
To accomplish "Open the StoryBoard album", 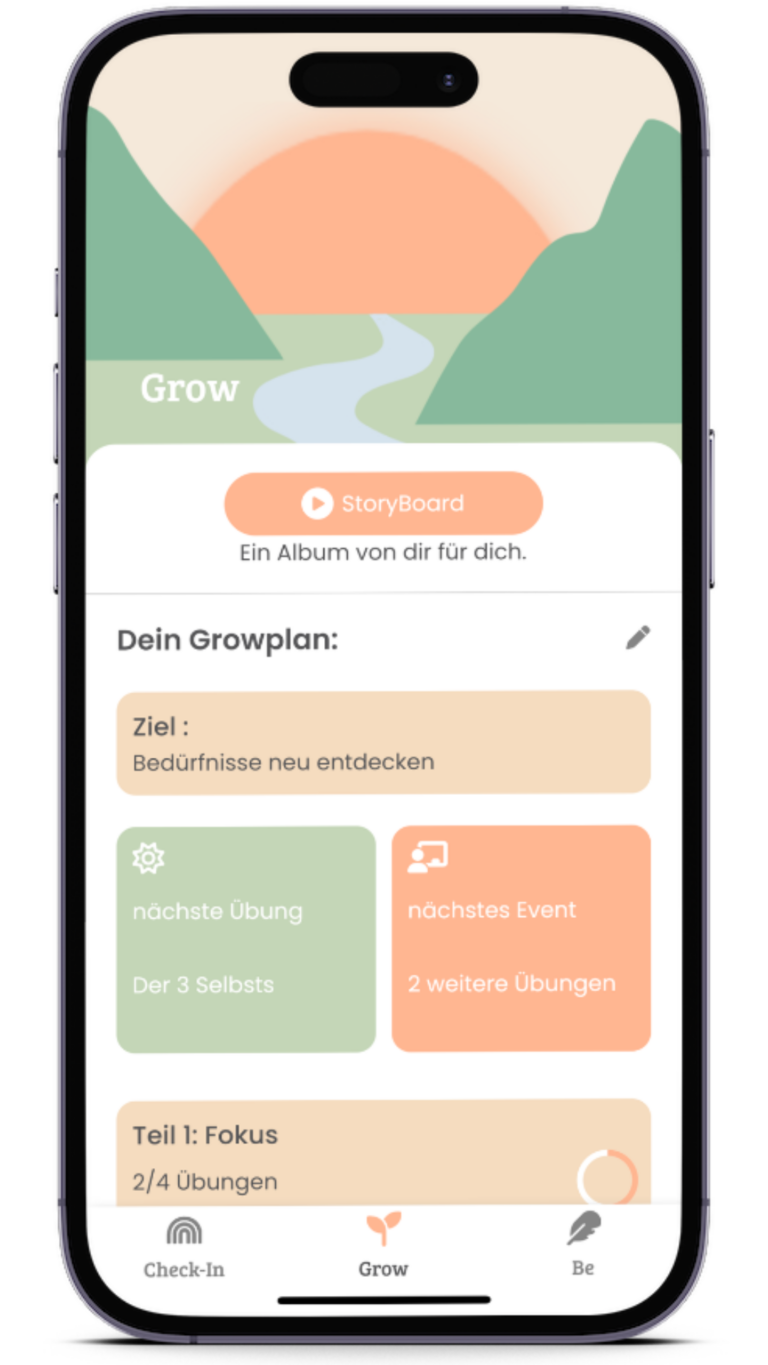I will 383,503.
